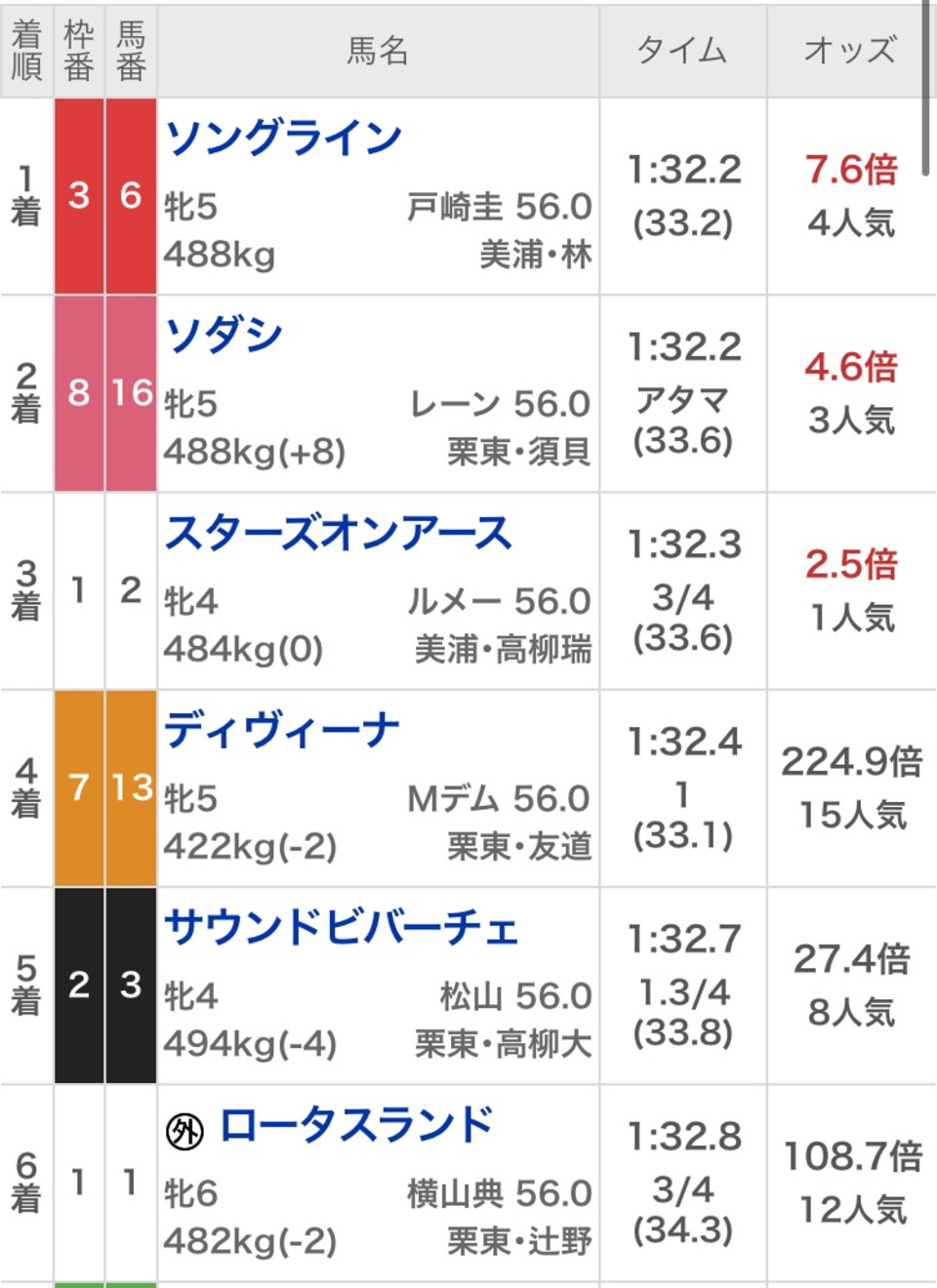Viewport: 937px width, 1288px height.
Task: Open horse page for ソダシ
Action: (224, 336)
